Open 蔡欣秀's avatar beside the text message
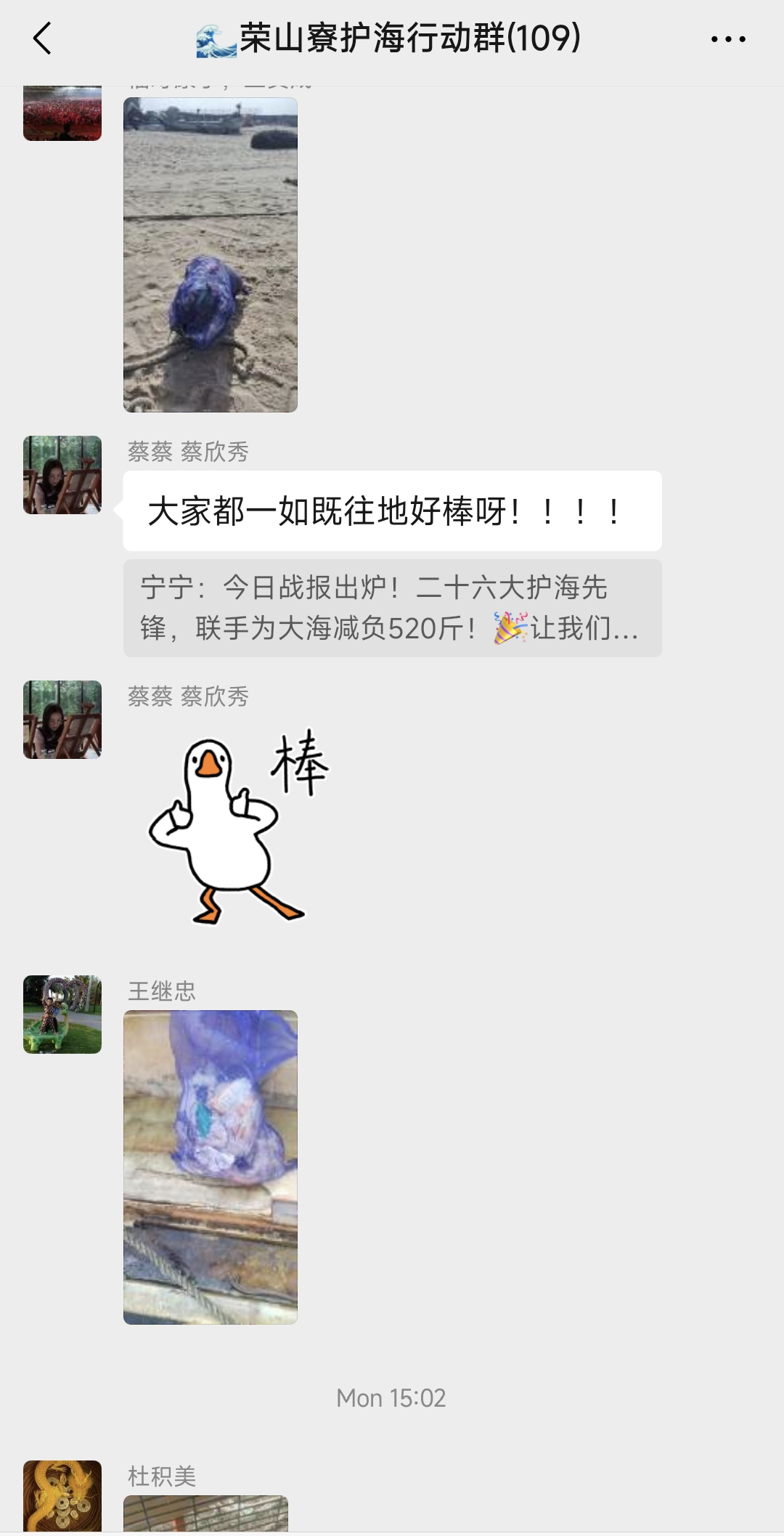The width and height of the screenshot is (784, 1536). [62, 475]
